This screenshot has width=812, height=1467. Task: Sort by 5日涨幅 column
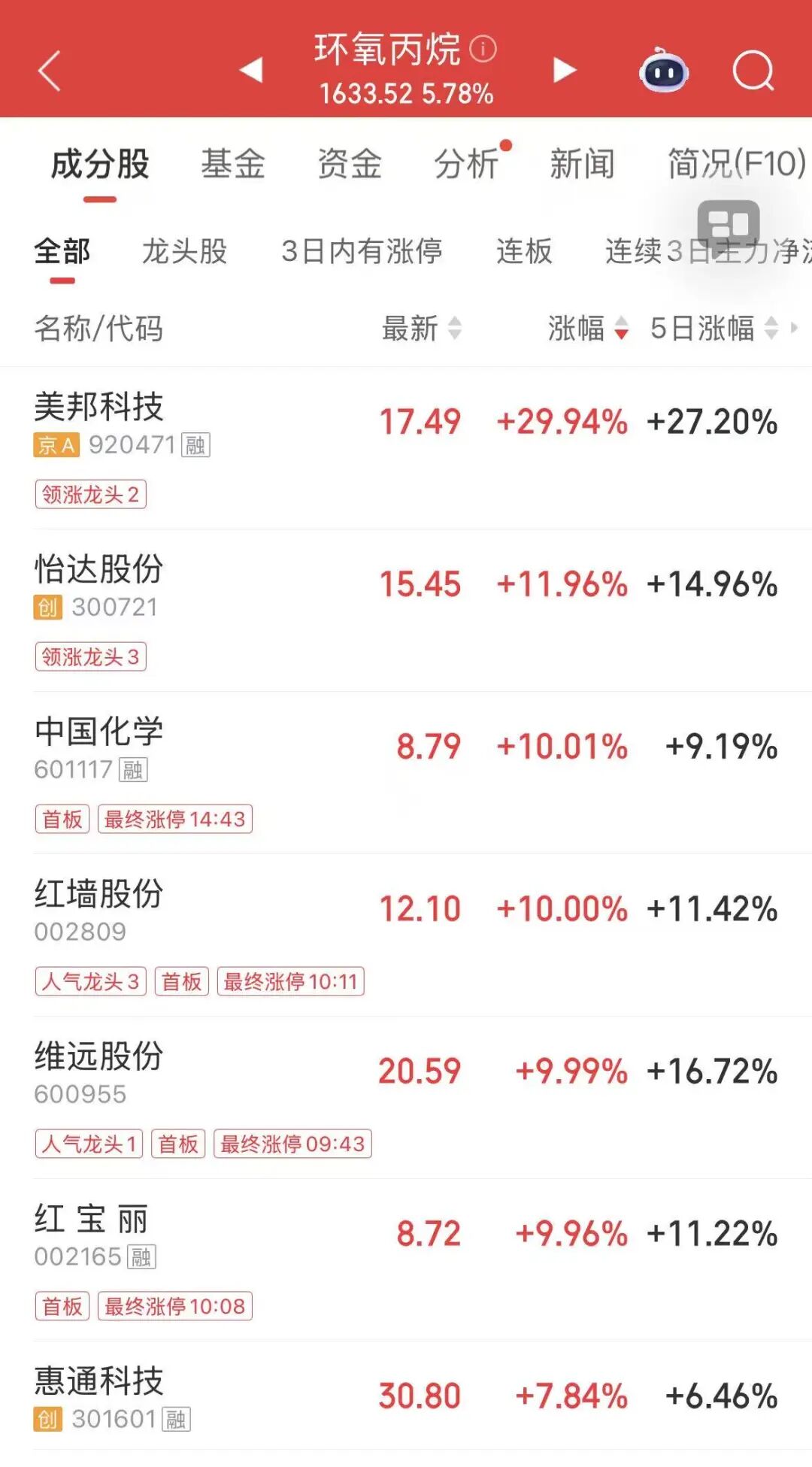point(713,329)
